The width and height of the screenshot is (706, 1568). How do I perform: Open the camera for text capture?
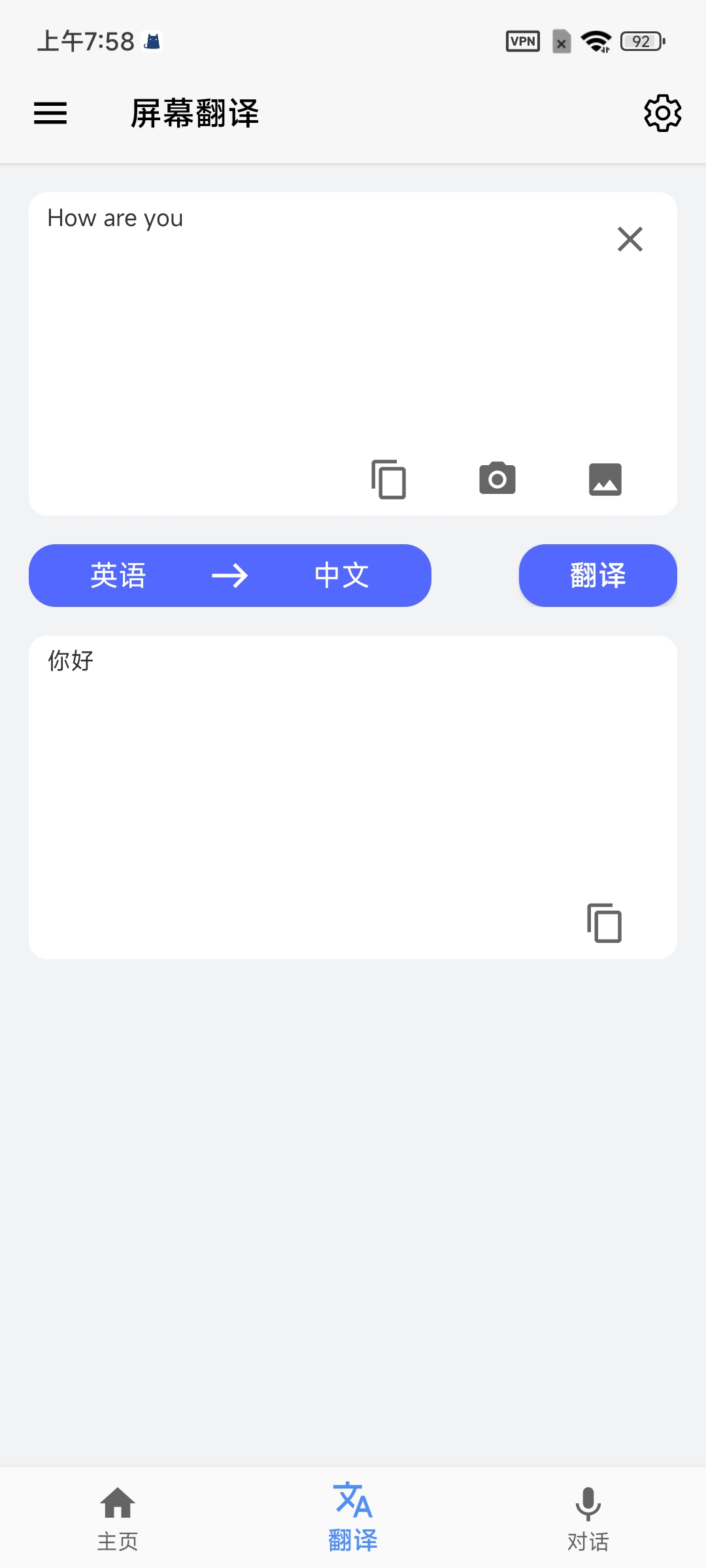click(x=497, y=480)
